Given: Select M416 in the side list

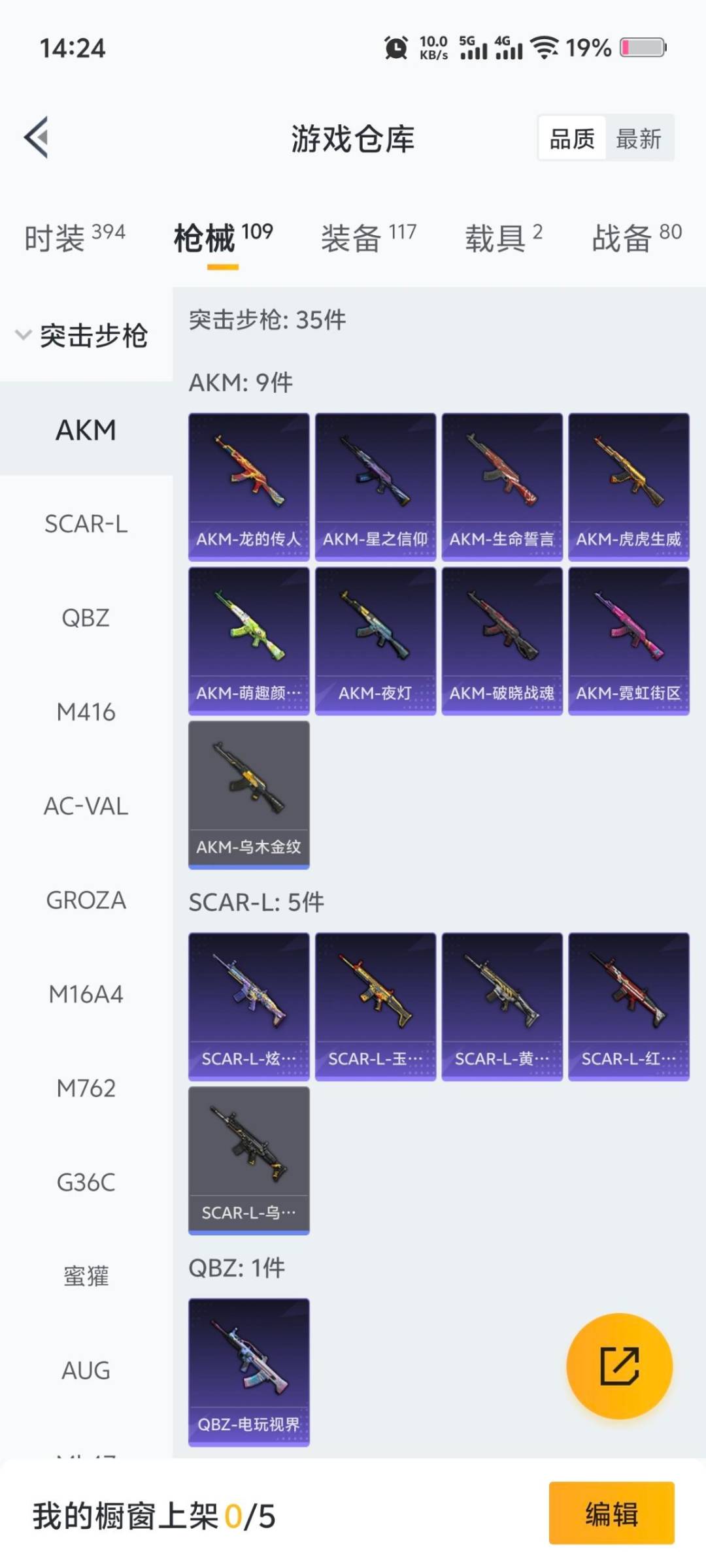Looking at the screenshot, I should pos(86,712).
